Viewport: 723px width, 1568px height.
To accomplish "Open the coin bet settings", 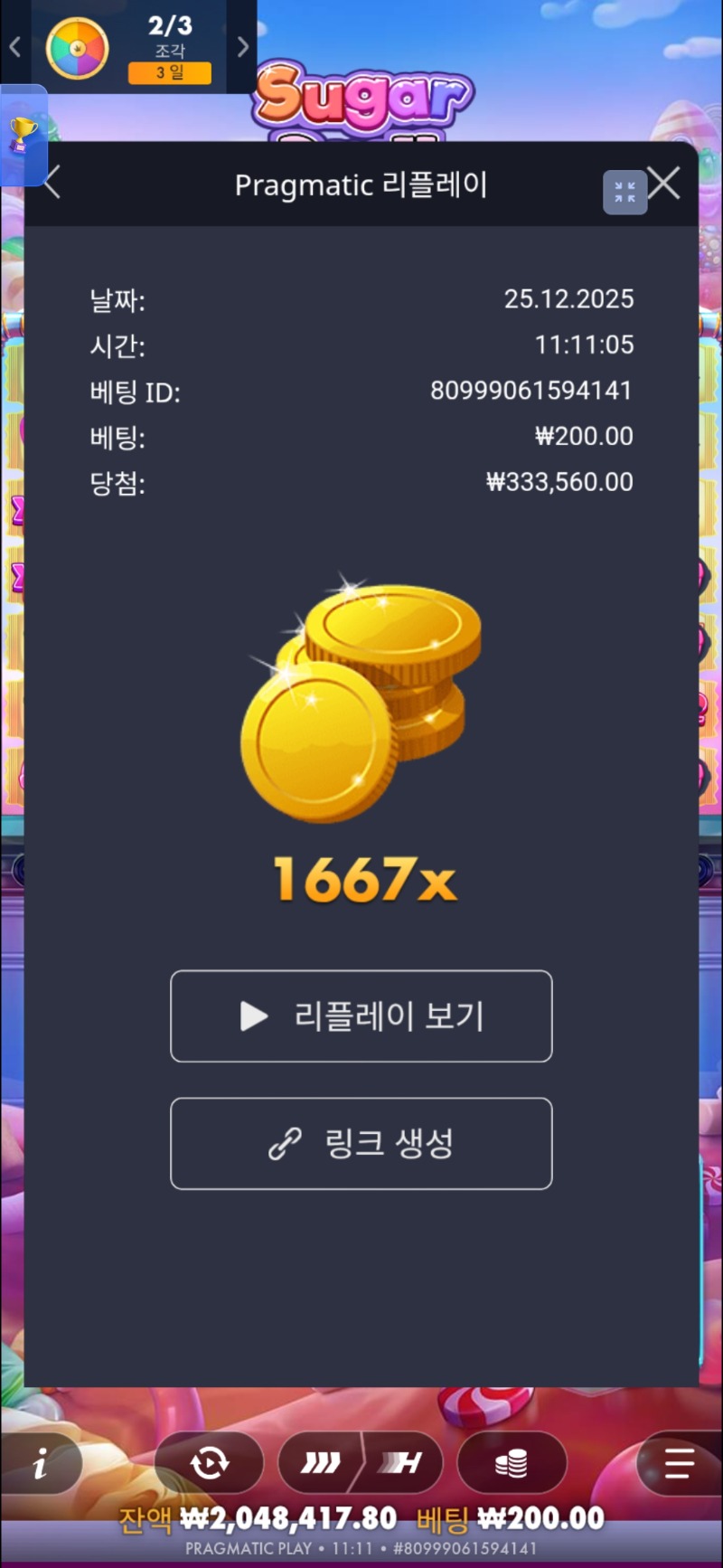I will (x=512, y=1462).
